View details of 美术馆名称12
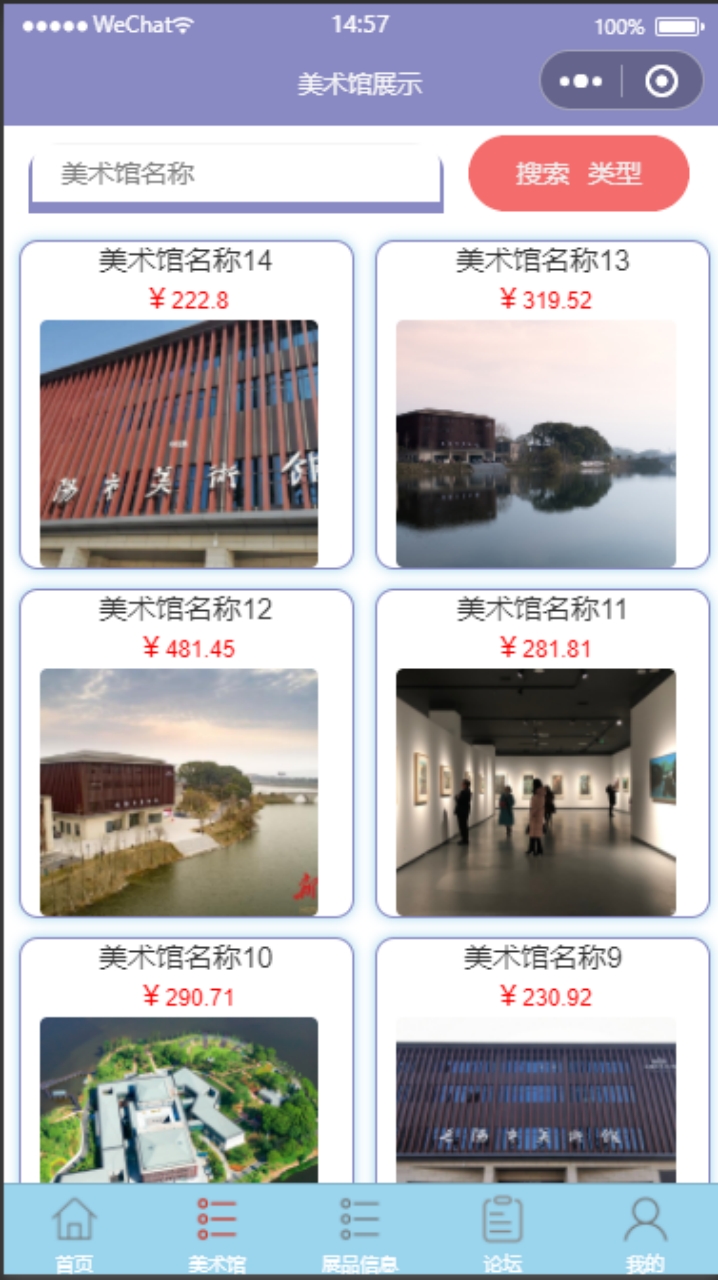This screenshot has height=1280, width=718. tap(186, 754)
